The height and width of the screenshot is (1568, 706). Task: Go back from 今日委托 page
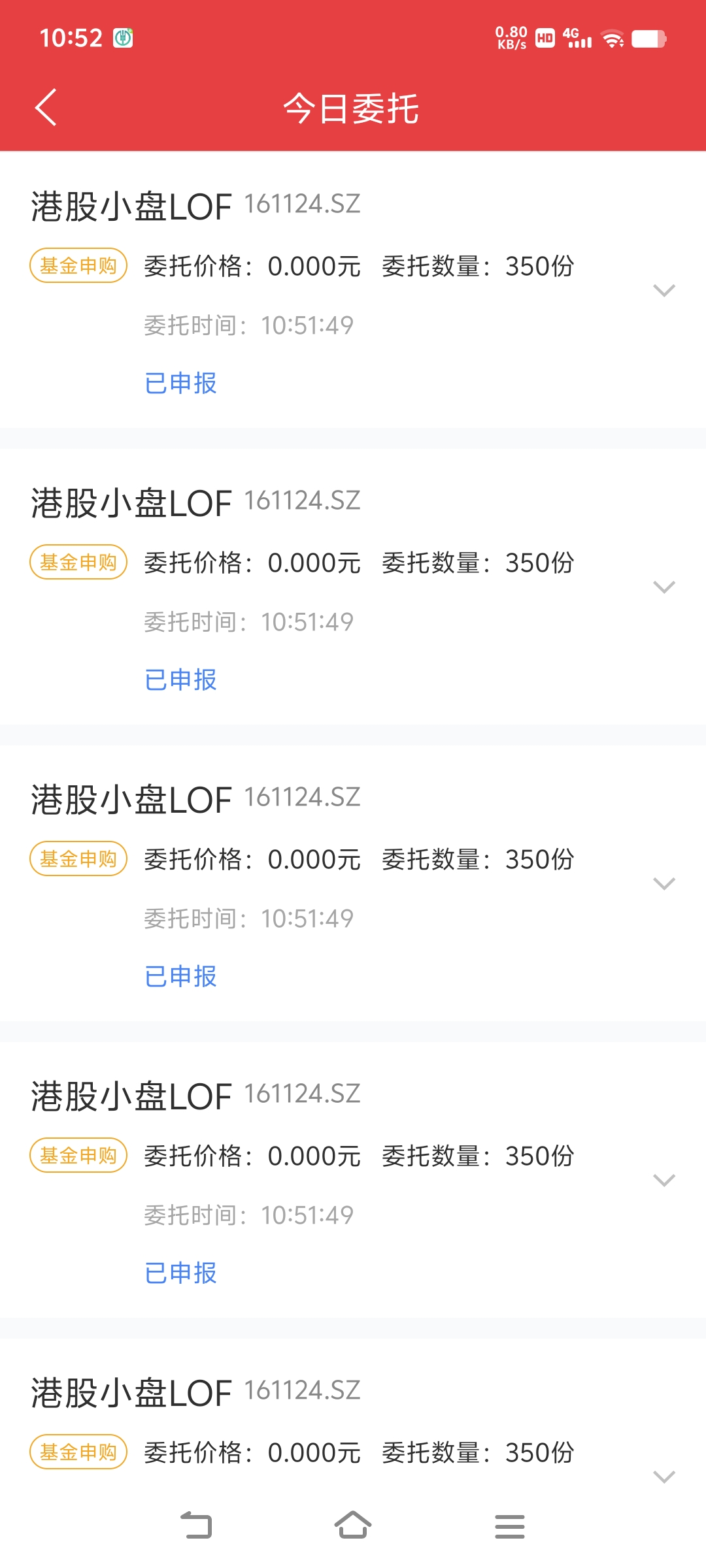tap(46, 107)
